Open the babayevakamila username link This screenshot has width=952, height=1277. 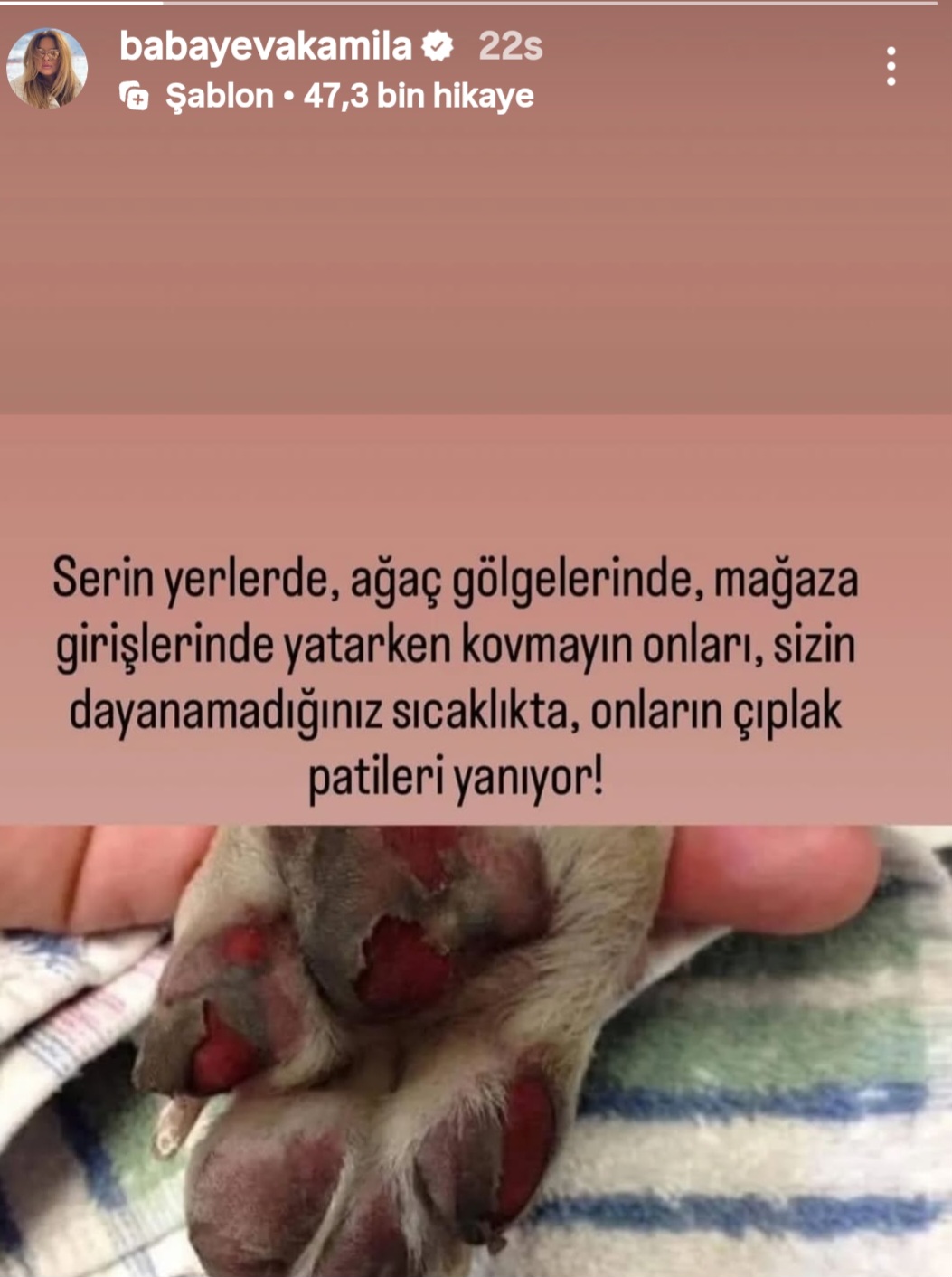pyautogui.click(x=265, y=45)
